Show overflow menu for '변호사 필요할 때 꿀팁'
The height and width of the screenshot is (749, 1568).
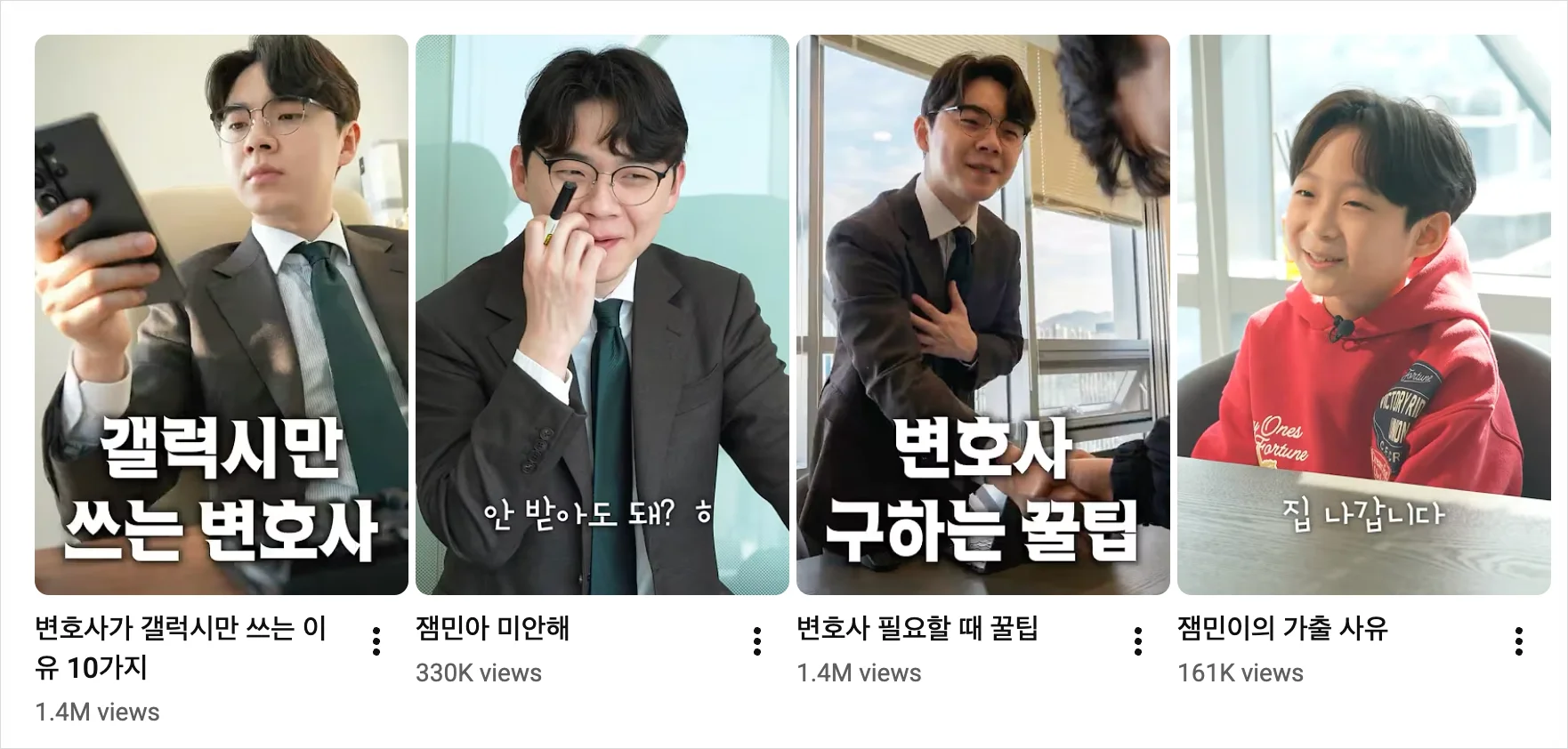coord(1138,640)
